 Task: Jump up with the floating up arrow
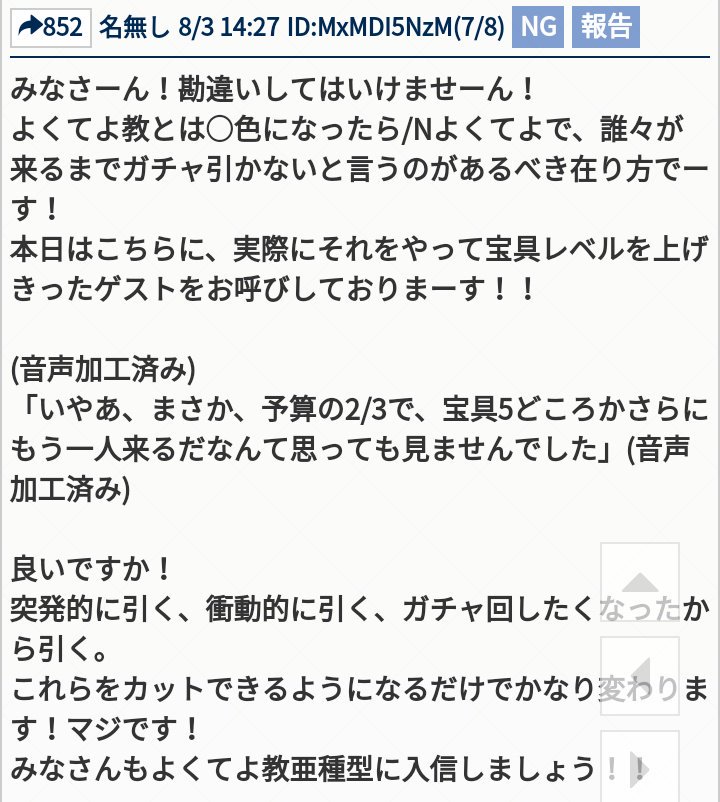640,582
